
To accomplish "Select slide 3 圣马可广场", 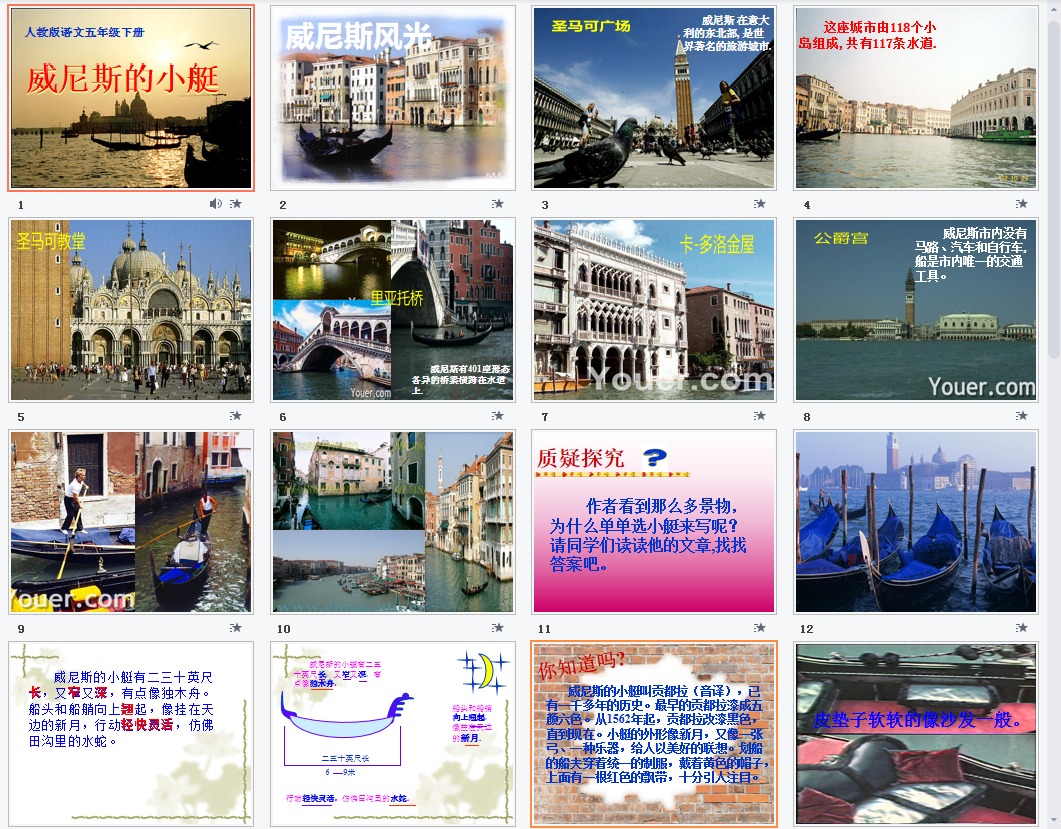I will tap(654, 98).
